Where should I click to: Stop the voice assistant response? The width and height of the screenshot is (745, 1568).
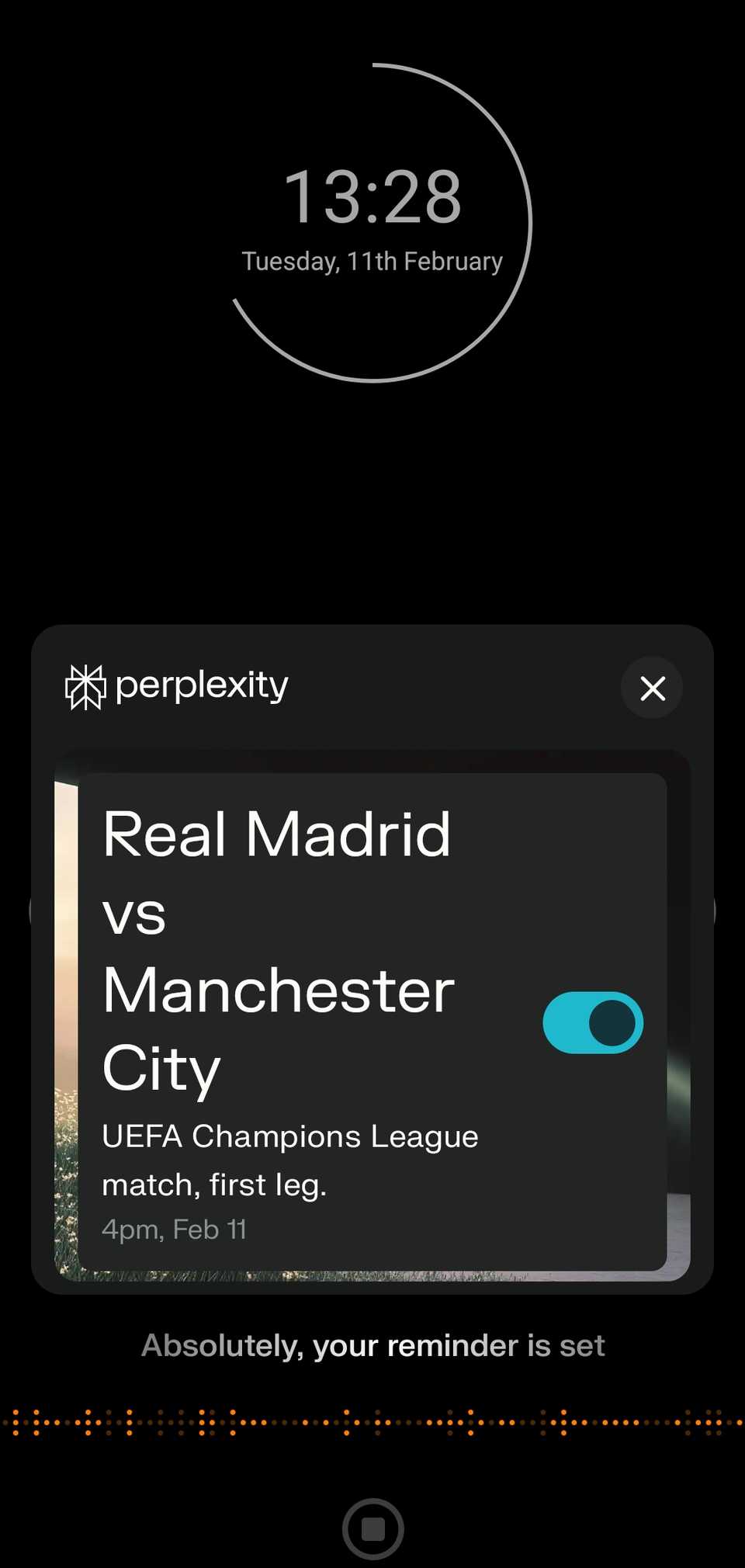372,1528
